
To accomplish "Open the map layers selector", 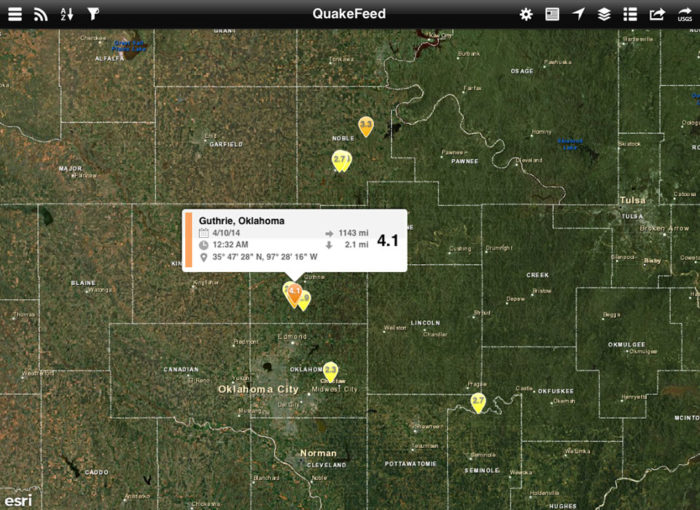I will (604, 14).
